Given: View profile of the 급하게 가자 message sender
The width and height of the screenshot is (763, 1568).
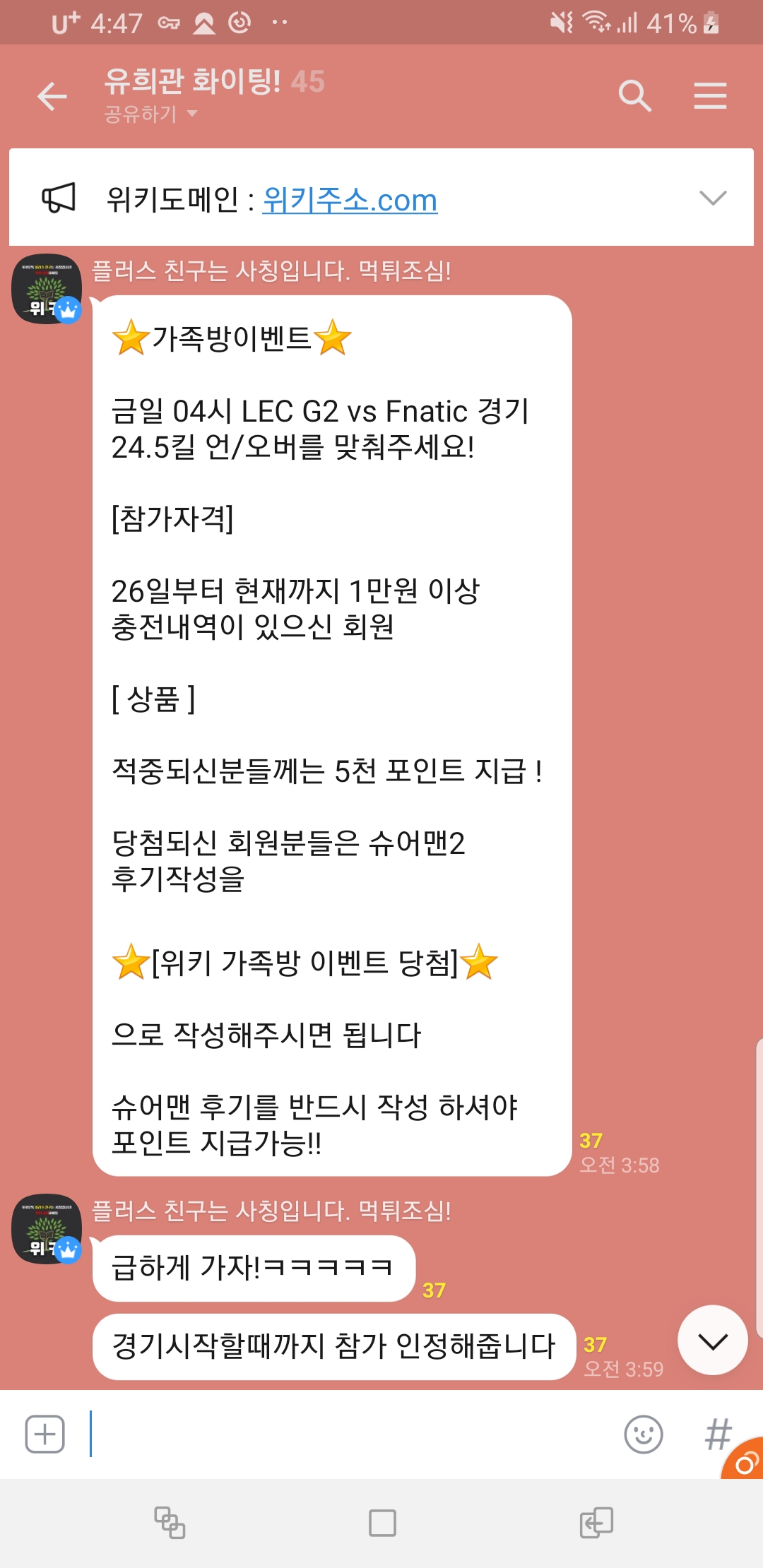Looking at the screenshot, I should (47, 1229).
